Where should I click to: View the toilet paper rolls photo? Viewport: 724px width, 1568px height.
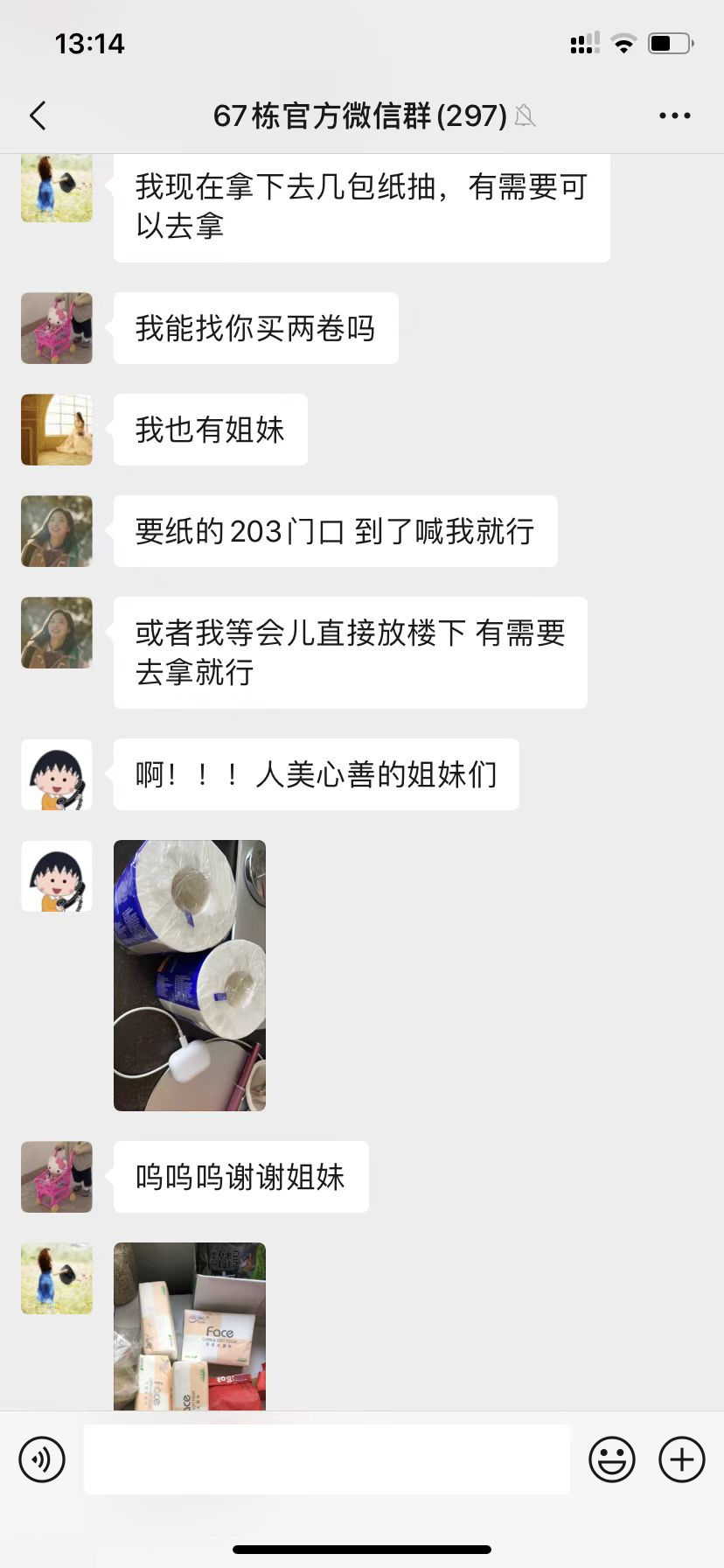190,975
